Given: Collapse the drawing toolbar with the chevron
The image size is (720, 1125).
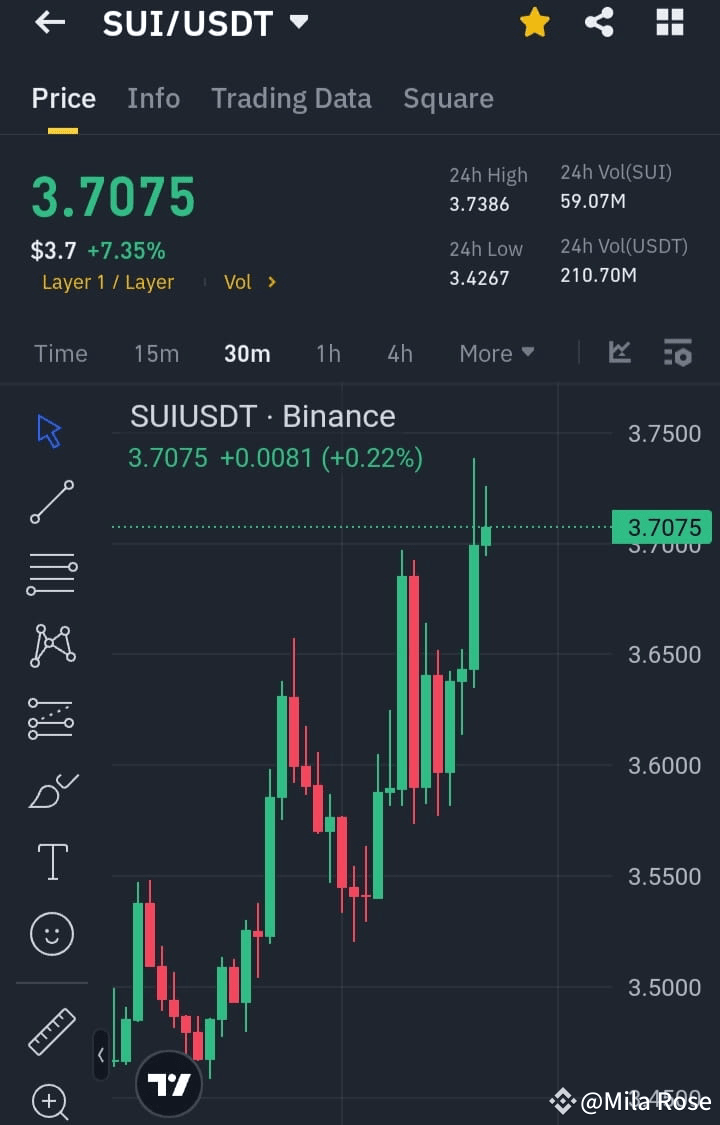Looking at the screenshot, I should pyautogui.click(x=101, y=1055).
